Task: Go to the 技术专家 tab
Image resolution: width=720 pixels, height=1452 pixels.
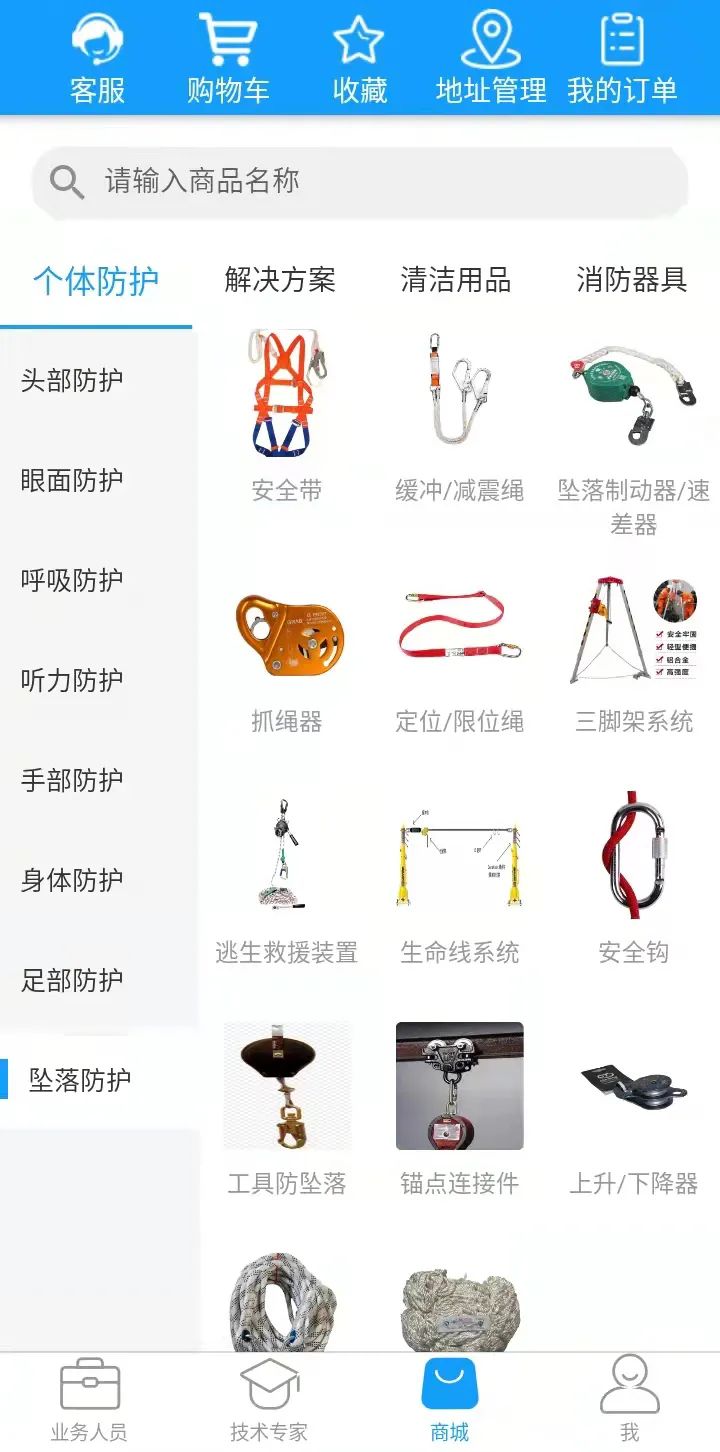Action: (269, 1398)
